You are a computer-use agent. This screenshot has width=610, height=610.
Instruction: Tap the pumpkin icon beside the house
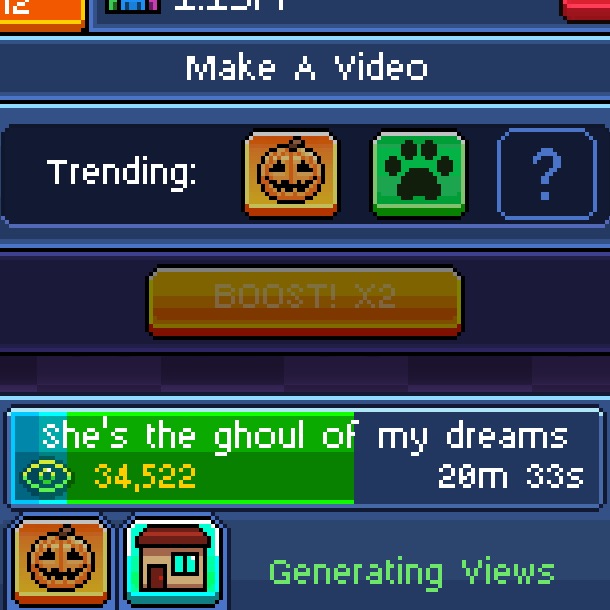(x=60, y=563)
